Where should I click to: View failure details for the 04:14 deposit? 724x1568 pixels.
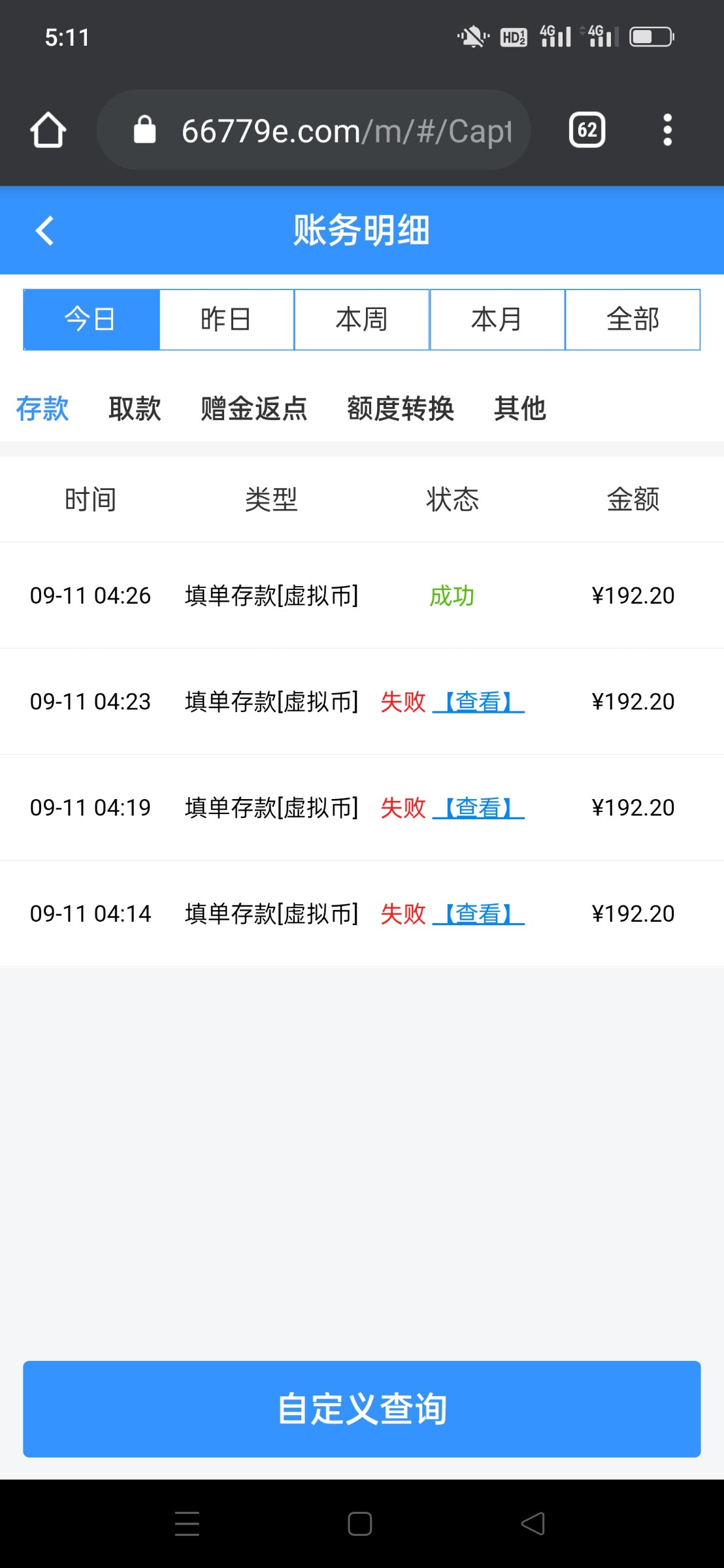478,914
